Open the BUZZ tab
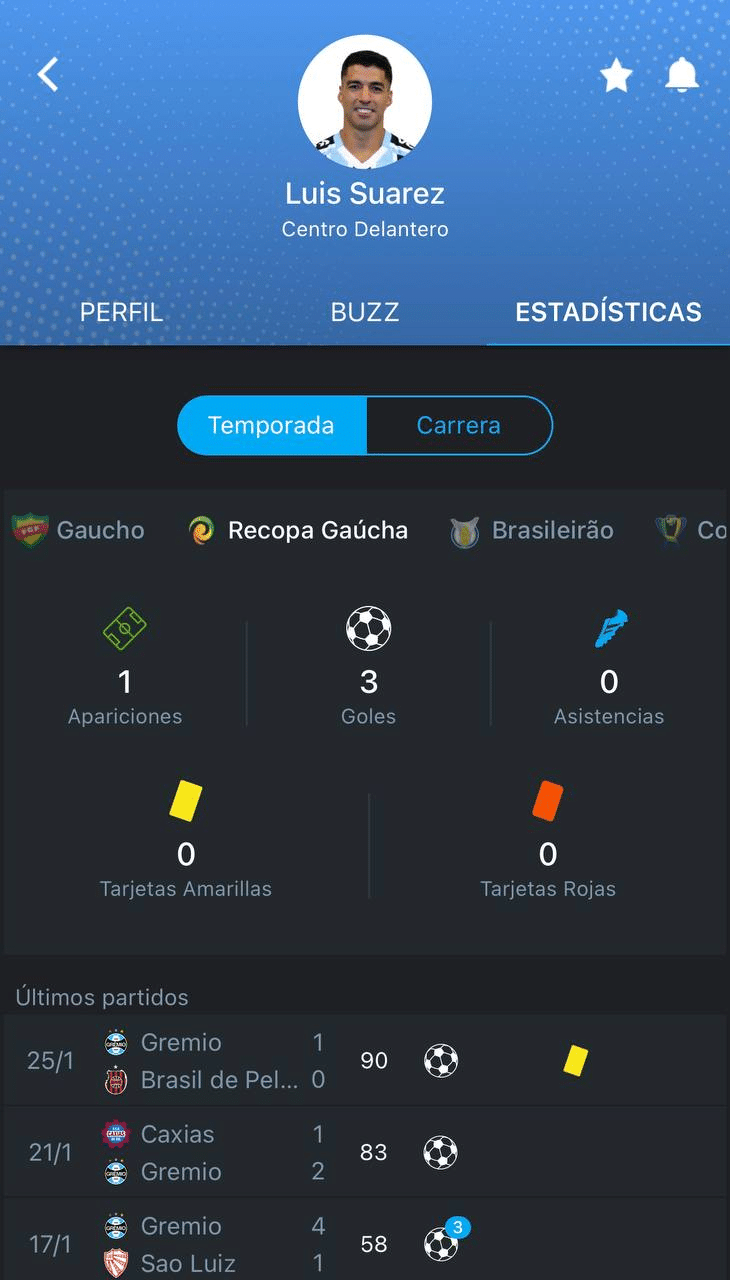 [x=364, y=312]
